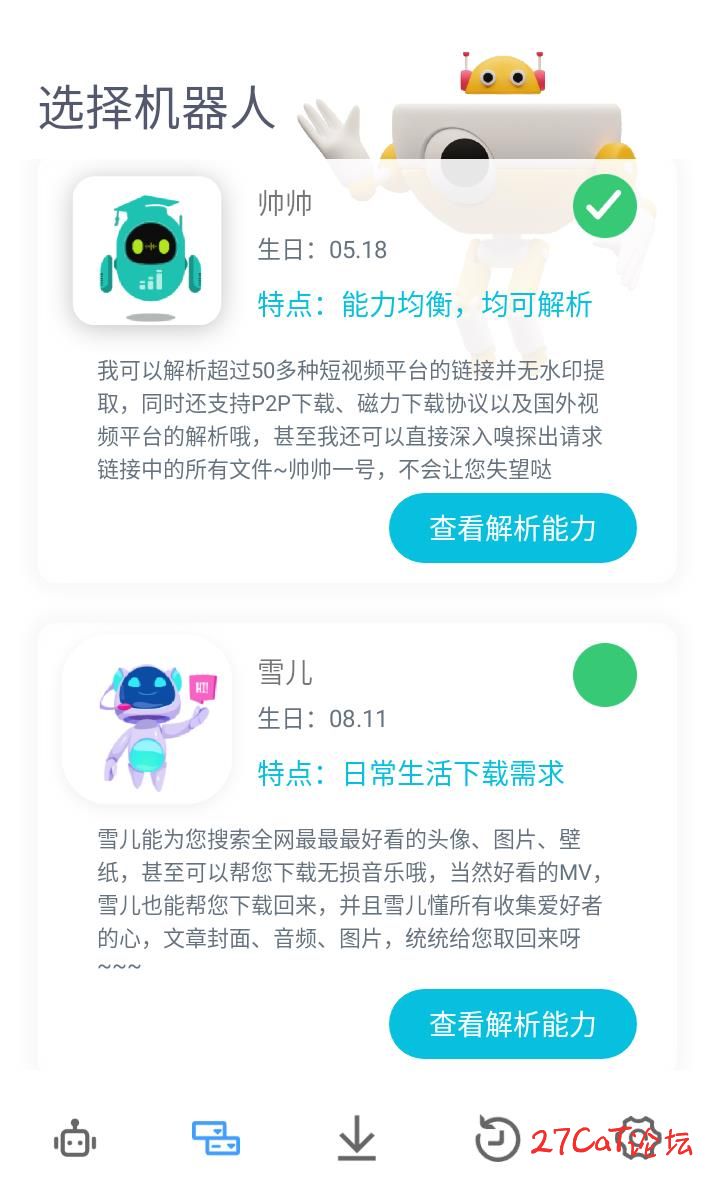Open the robot tab in bottom bar
The height and width of the screenshot is (1183, 708).
75,1140
